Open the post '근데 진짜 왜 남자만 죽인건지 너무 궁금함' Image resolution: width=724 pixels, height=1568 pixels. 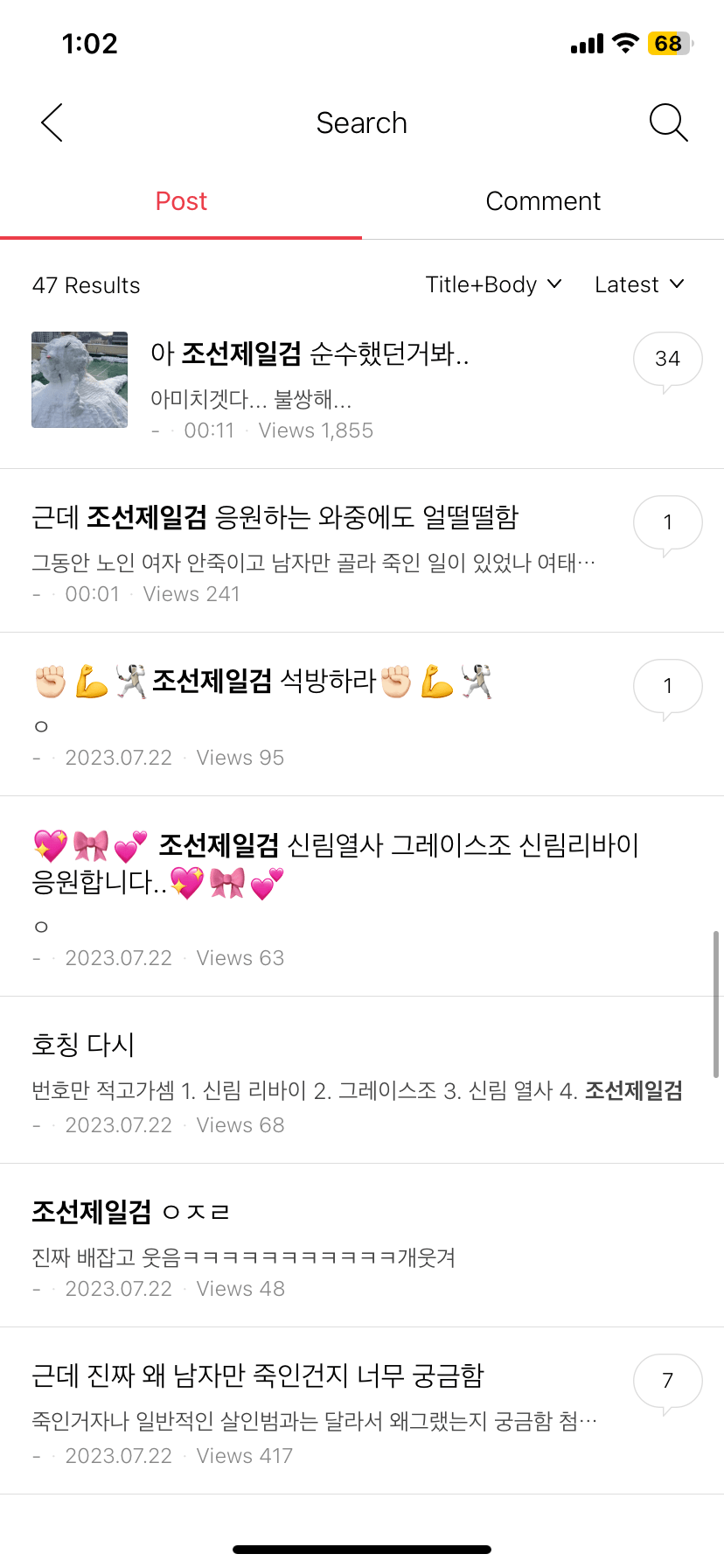257,1375
